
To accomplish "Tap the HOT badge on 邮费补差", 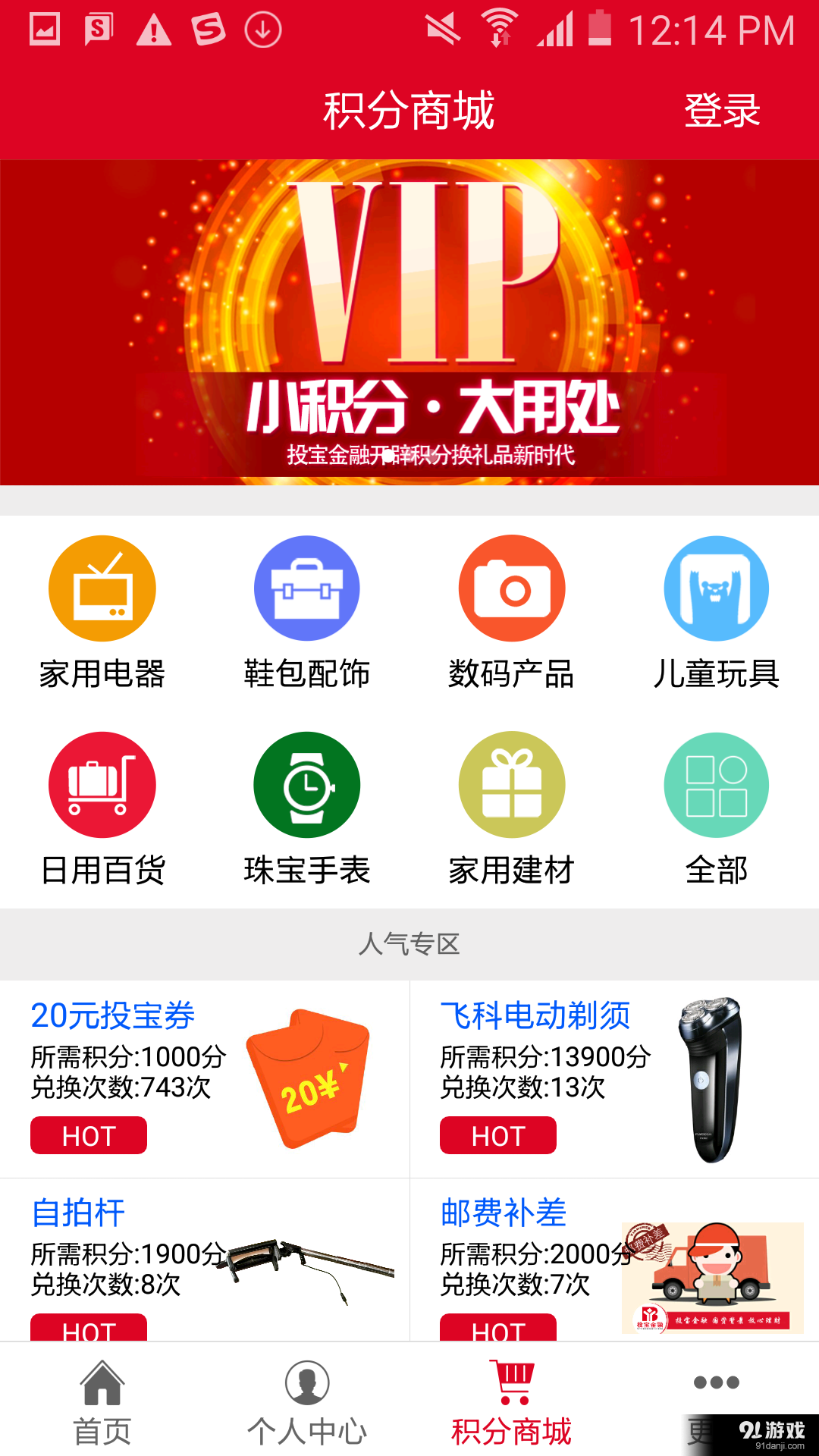I will point(497,1331).
